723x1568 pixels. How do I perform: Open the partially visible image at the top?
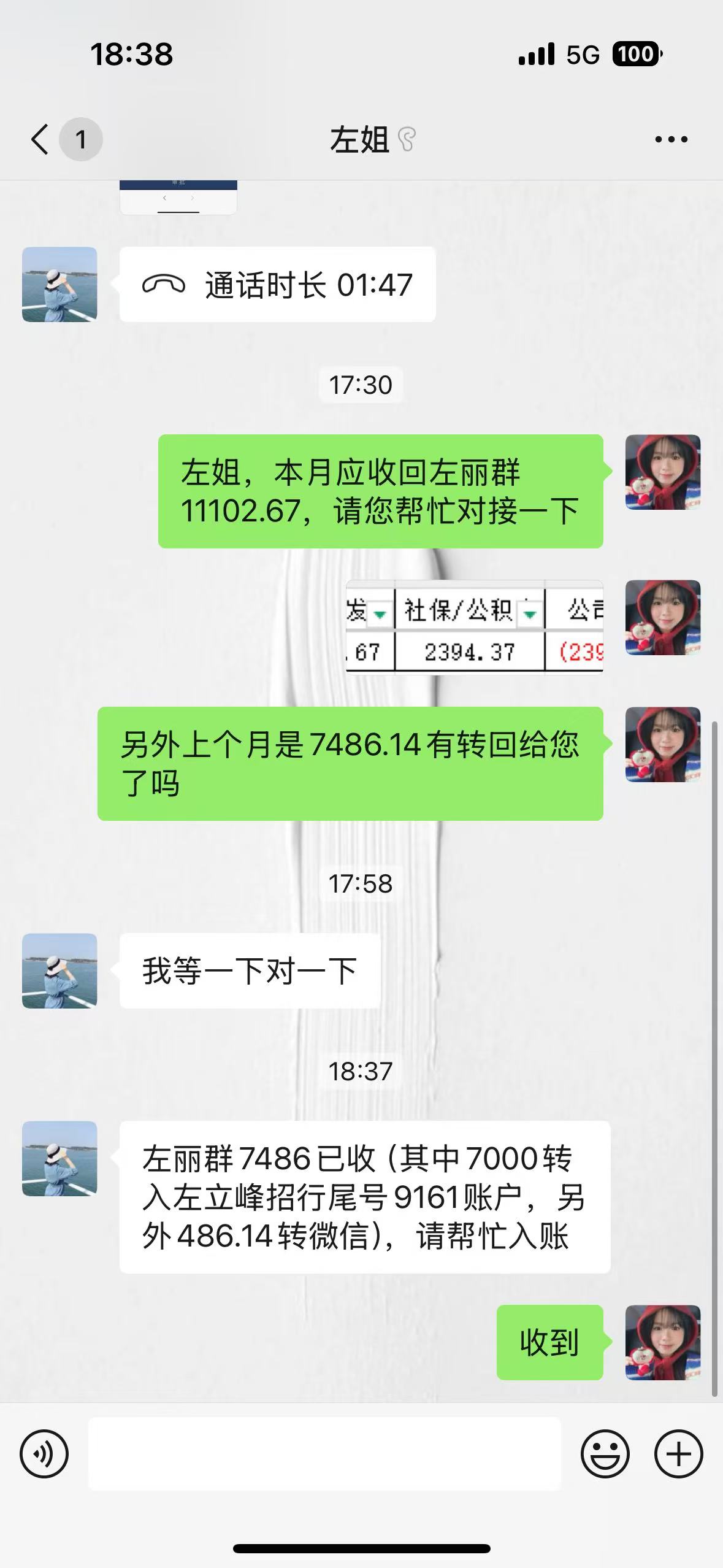178,198
